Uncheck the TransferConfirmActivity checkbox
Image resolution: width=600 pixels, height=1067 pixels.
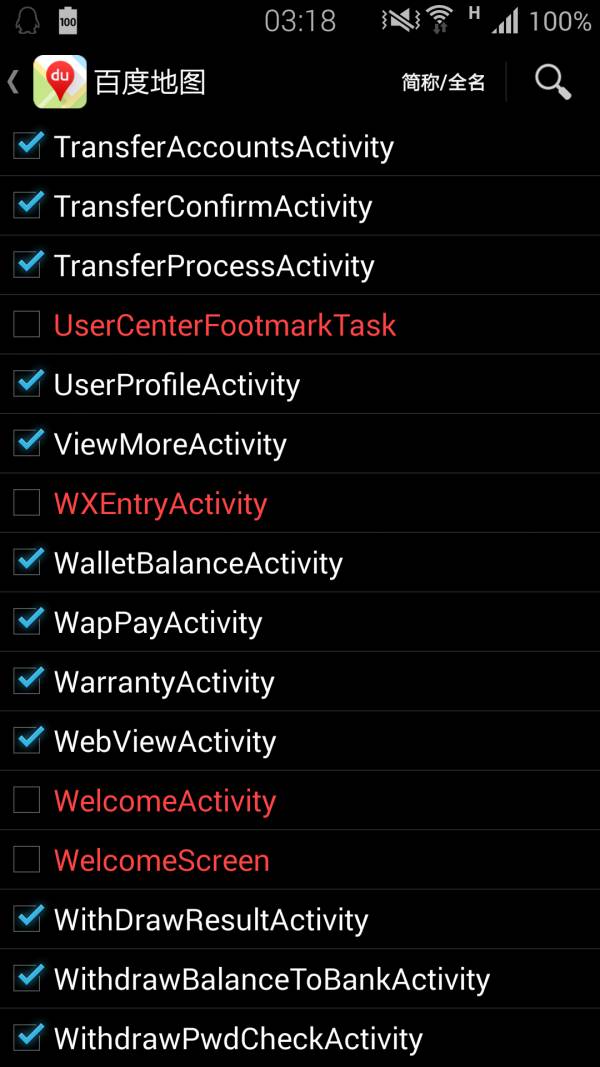(x=27, y=206)
